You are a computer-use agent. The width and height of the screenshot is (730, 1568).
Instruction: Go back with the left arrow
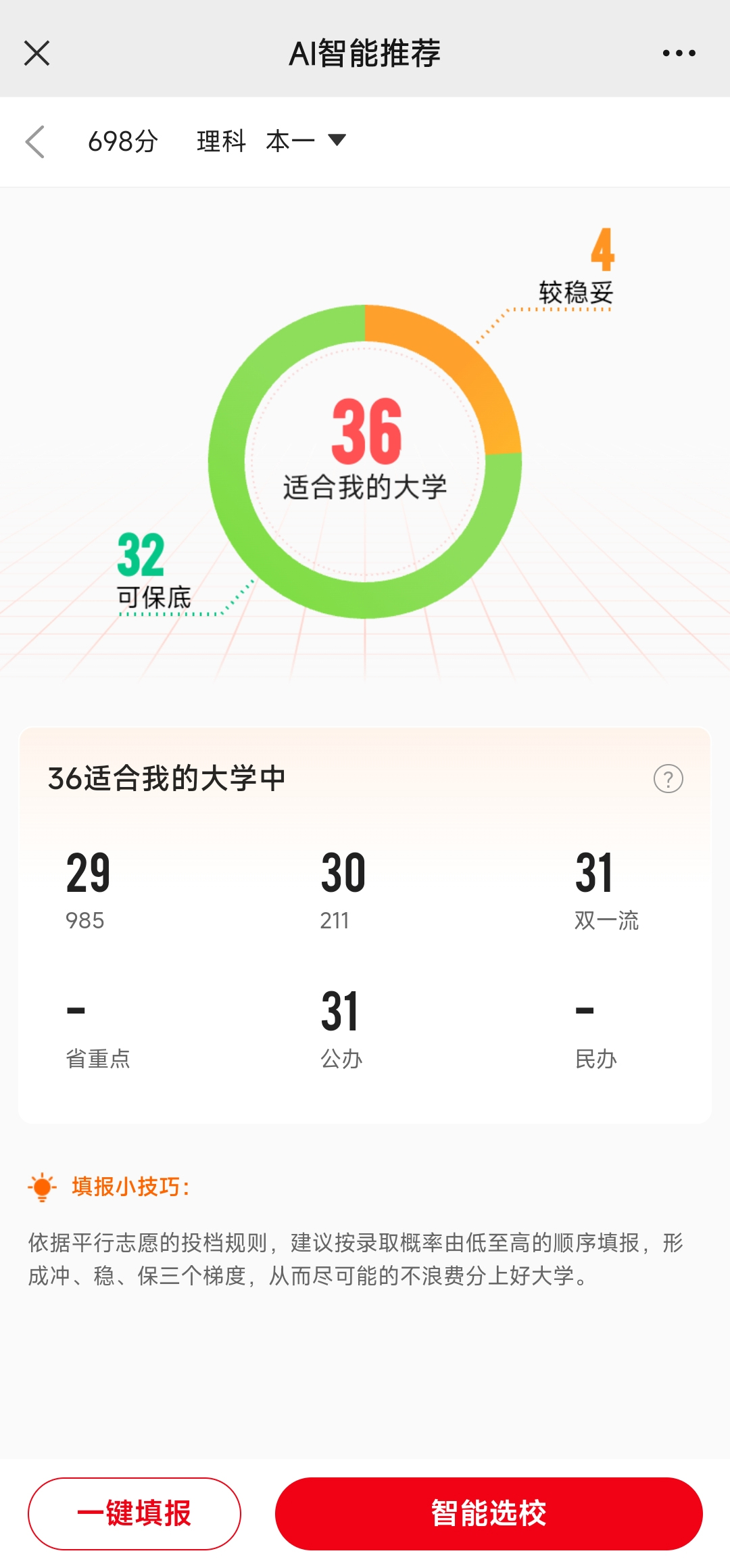[35, 141]
